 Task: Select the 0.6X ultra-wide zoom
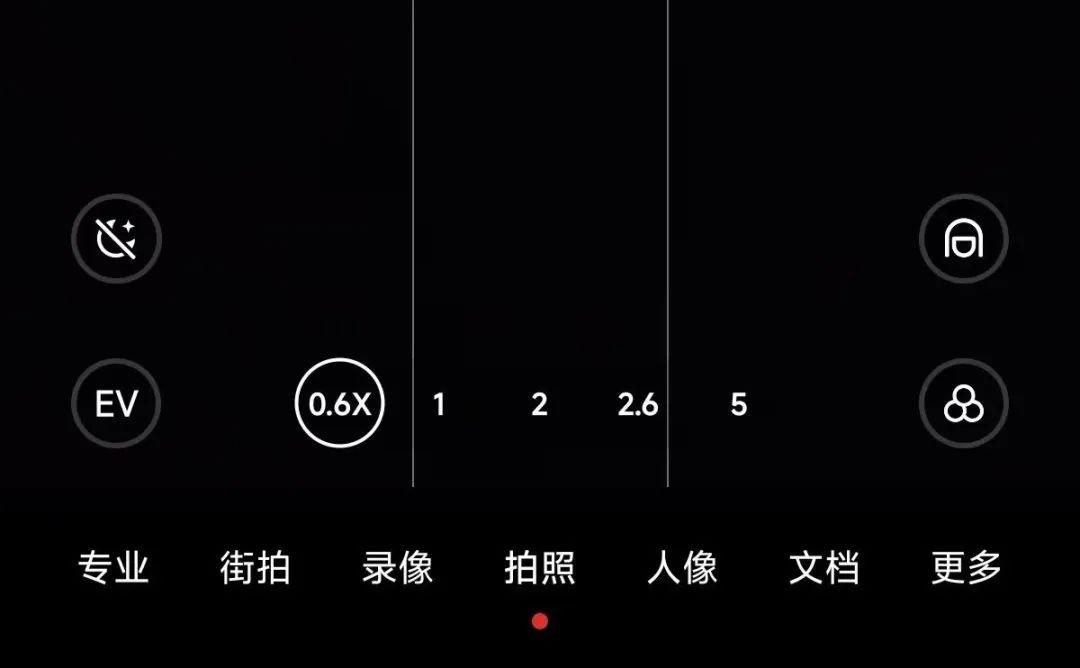340,404
